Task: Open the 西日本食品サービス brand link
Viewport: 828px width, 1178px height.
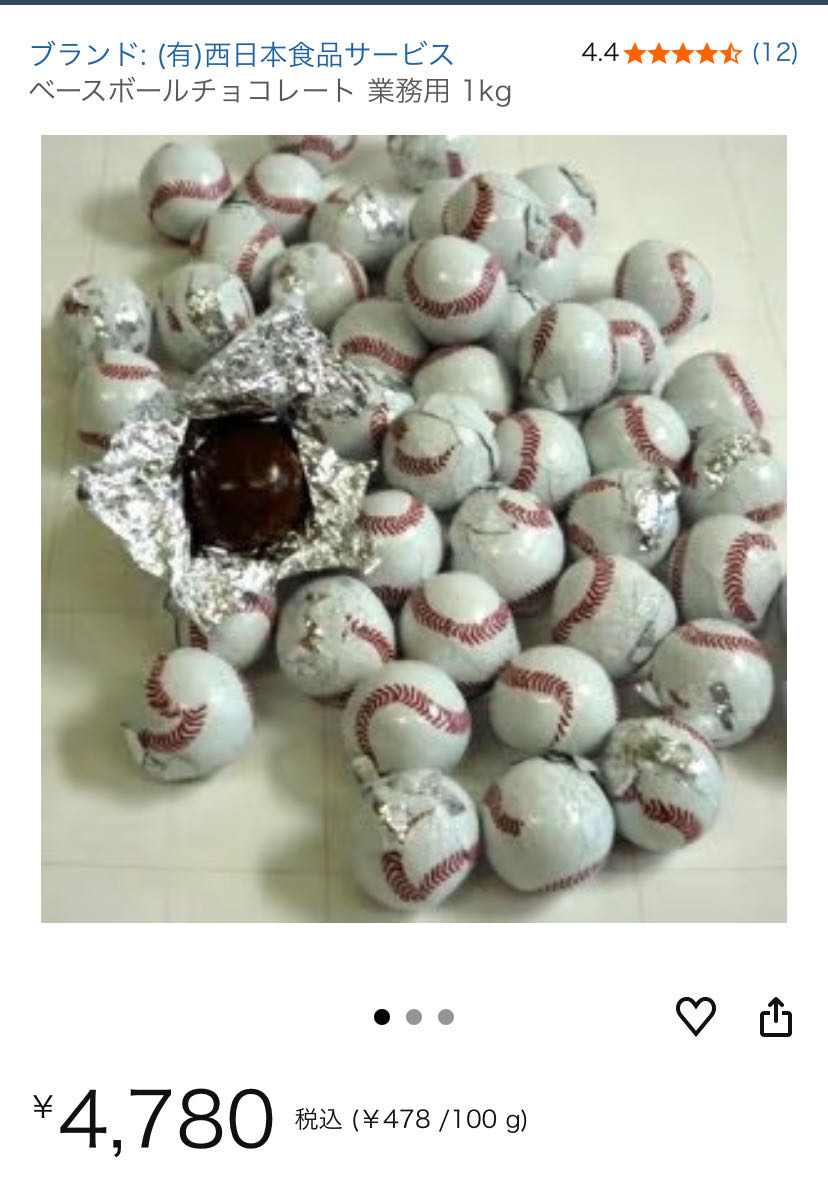Action: [x=242, y=54]
